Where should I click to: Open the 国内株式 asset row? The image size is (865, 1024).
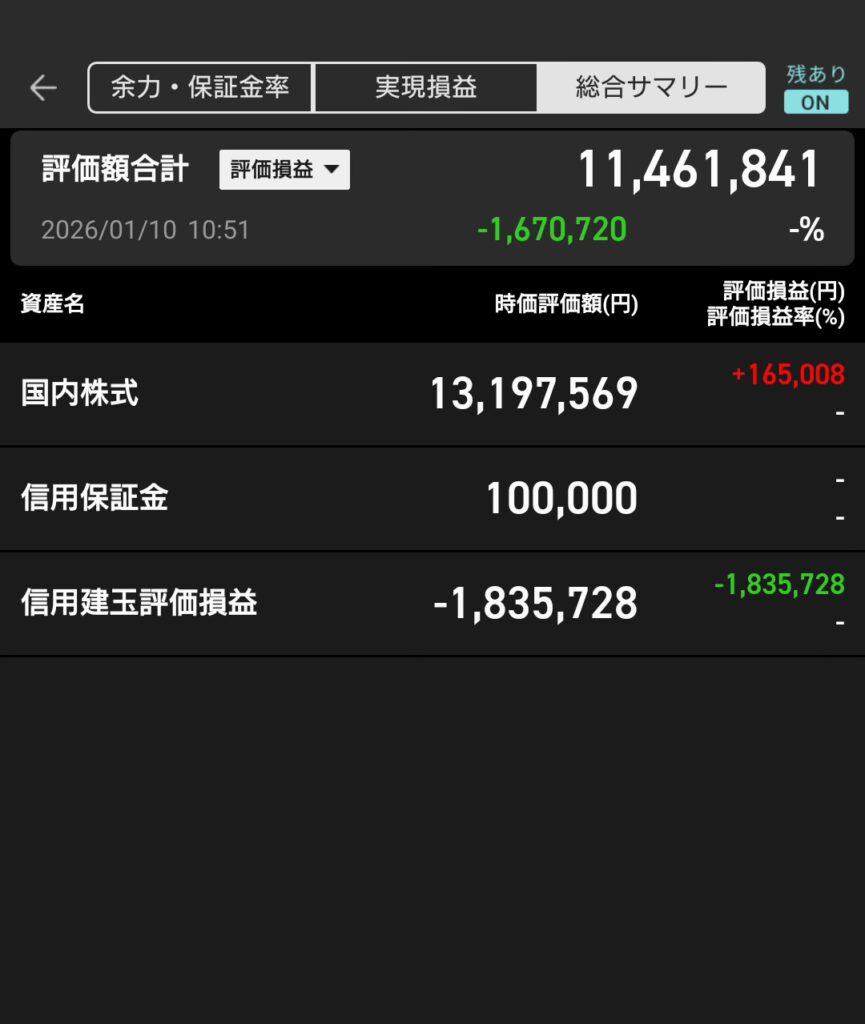(432, 394)
